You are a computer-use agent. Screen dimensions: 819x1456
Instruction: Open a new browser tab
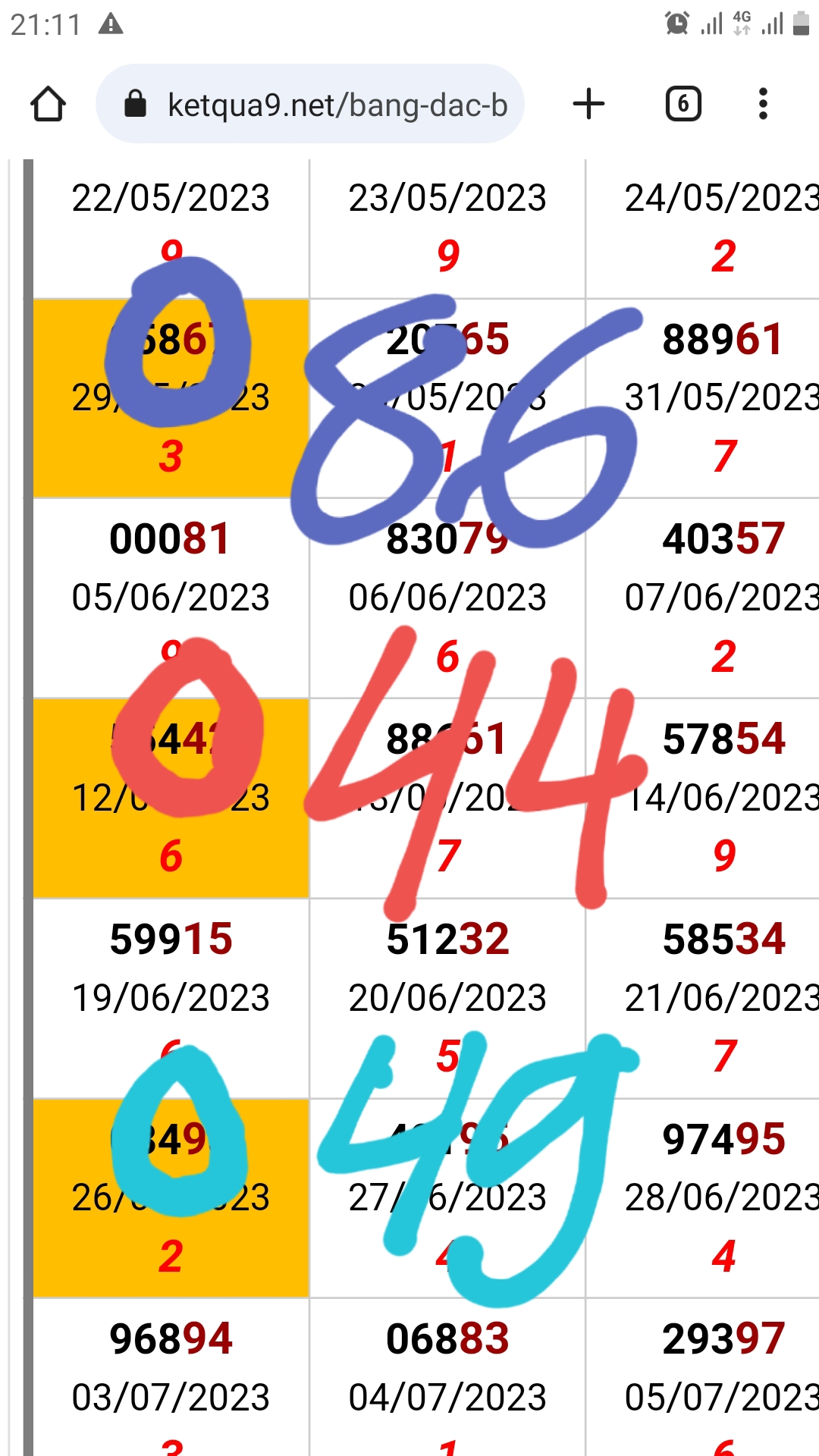pyautogui.click(x=588, y=104)
